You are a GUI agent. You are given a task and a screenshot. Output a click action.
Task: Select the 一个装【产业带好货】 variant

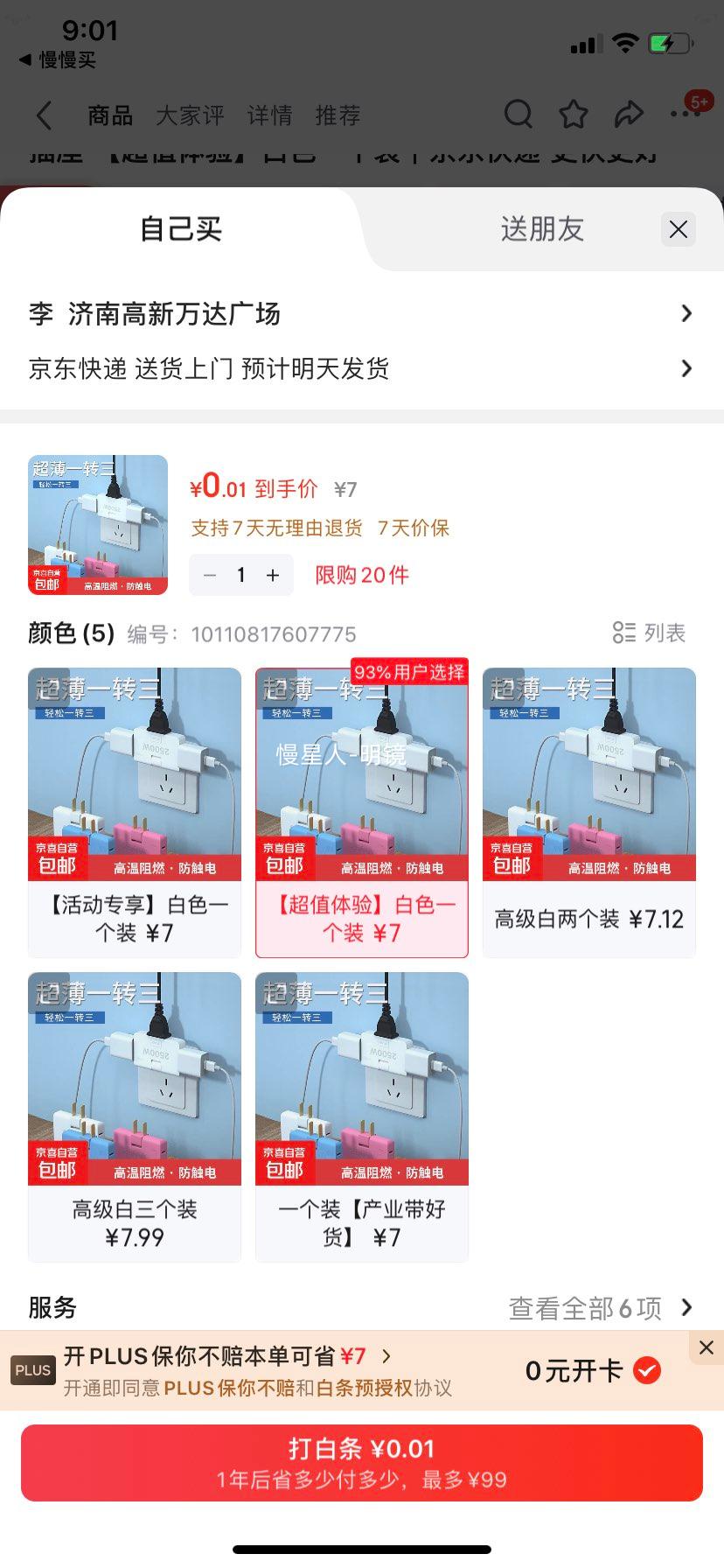tap(361, 1116)
